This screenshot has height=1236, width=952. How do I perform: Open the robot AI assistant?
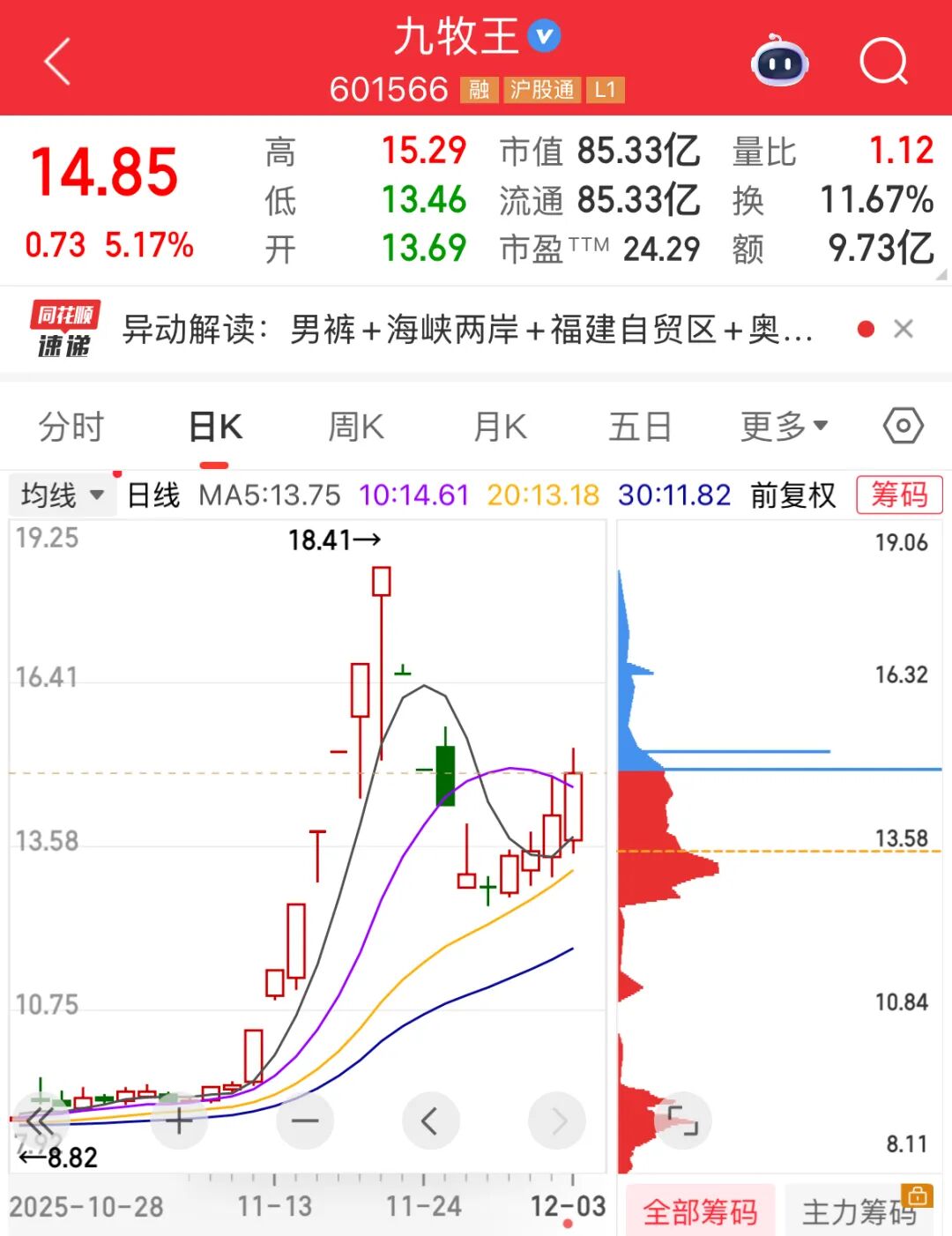click(x=779, y=62)
